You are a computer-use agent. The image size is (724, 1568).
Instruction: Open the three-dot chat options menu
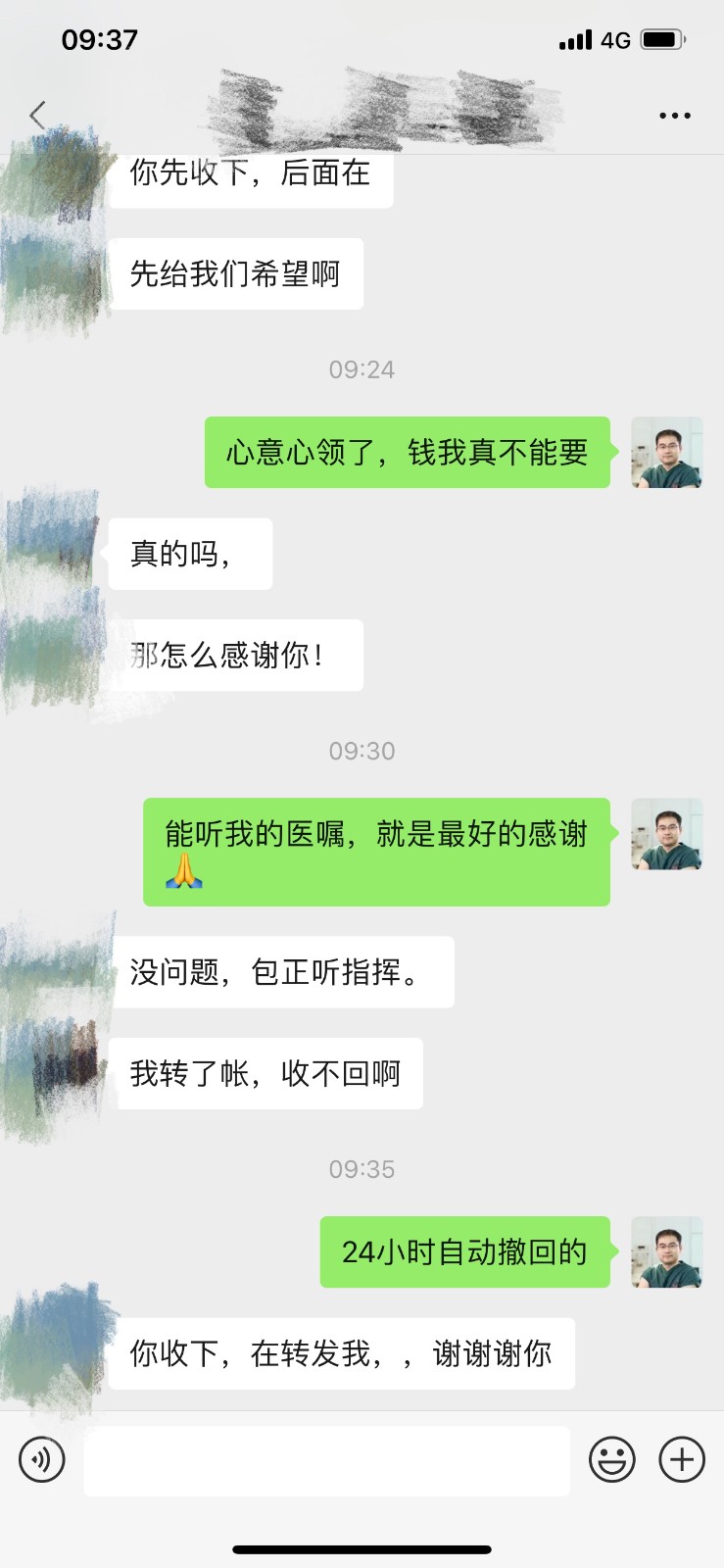tap(675, 116)
